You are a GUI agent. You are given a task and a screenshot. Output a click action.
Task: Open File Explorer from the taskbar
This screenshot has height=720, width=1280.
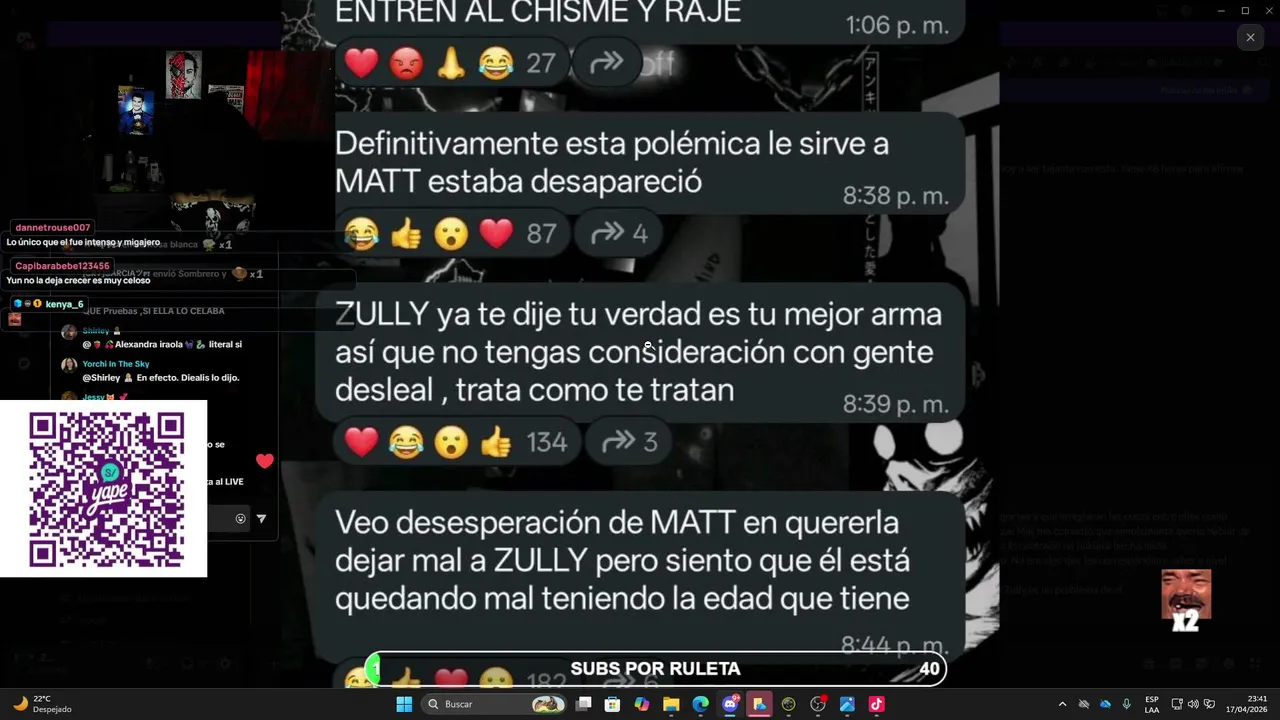click(671, 704)
